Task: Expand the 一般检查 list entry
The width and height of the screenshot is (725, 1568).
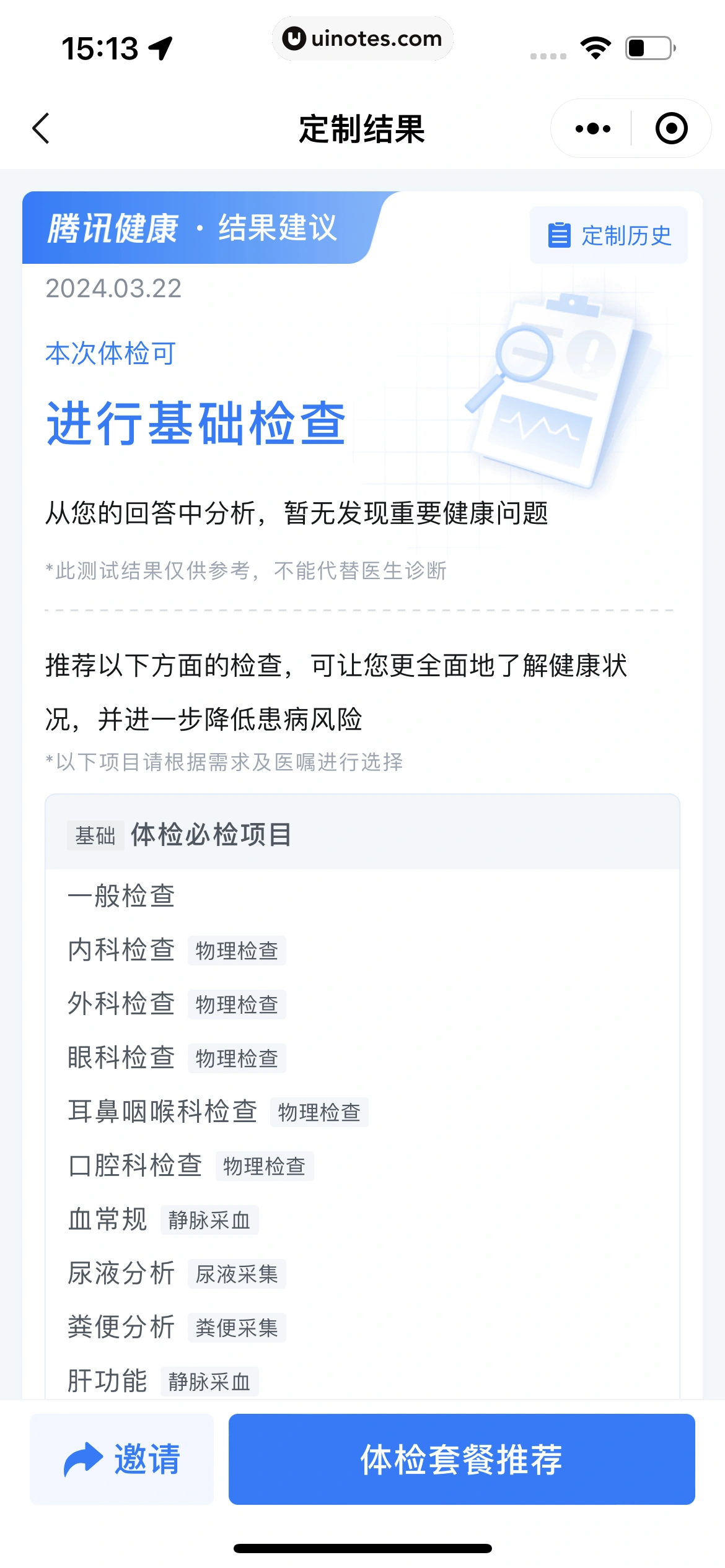Action: pyautogui.click(x=122, y=896)
